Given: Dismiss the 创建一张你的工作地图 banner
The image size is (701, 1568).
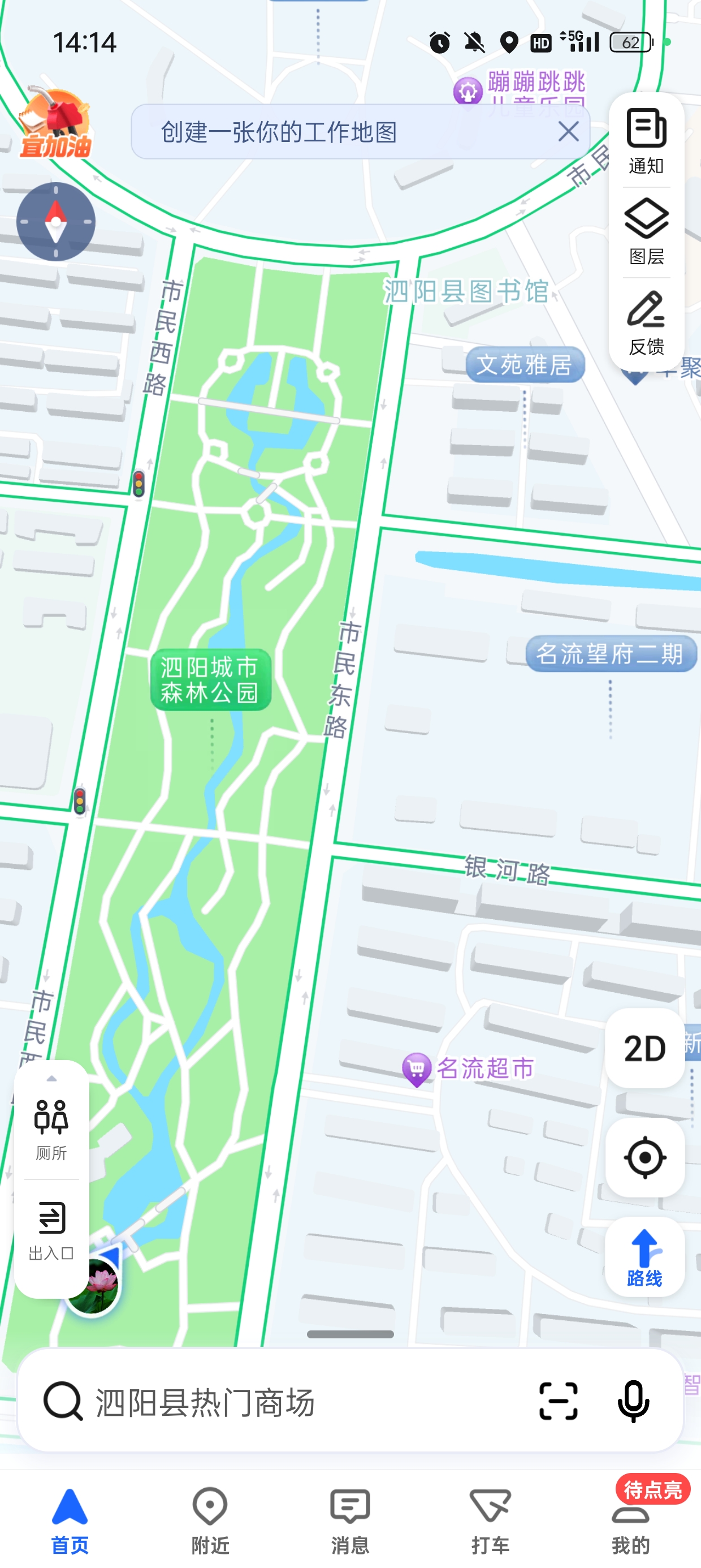Looking at the screenshot, I should (568, 131).
